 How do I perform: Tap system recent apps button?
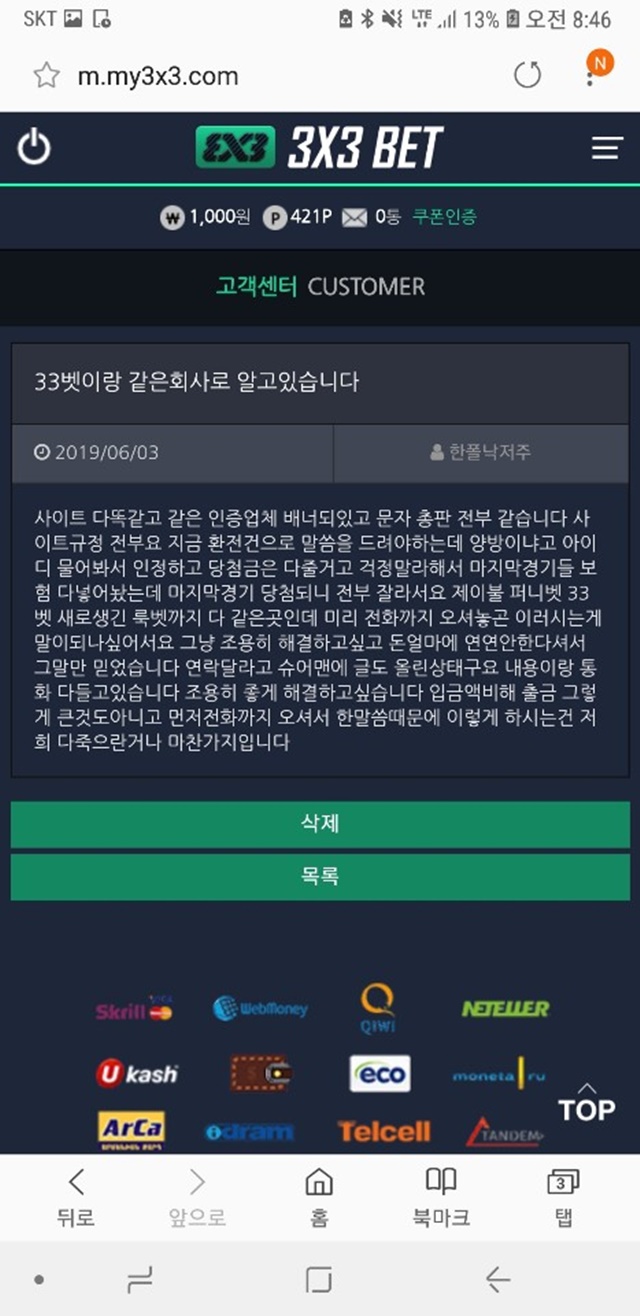pos(140,1279)
